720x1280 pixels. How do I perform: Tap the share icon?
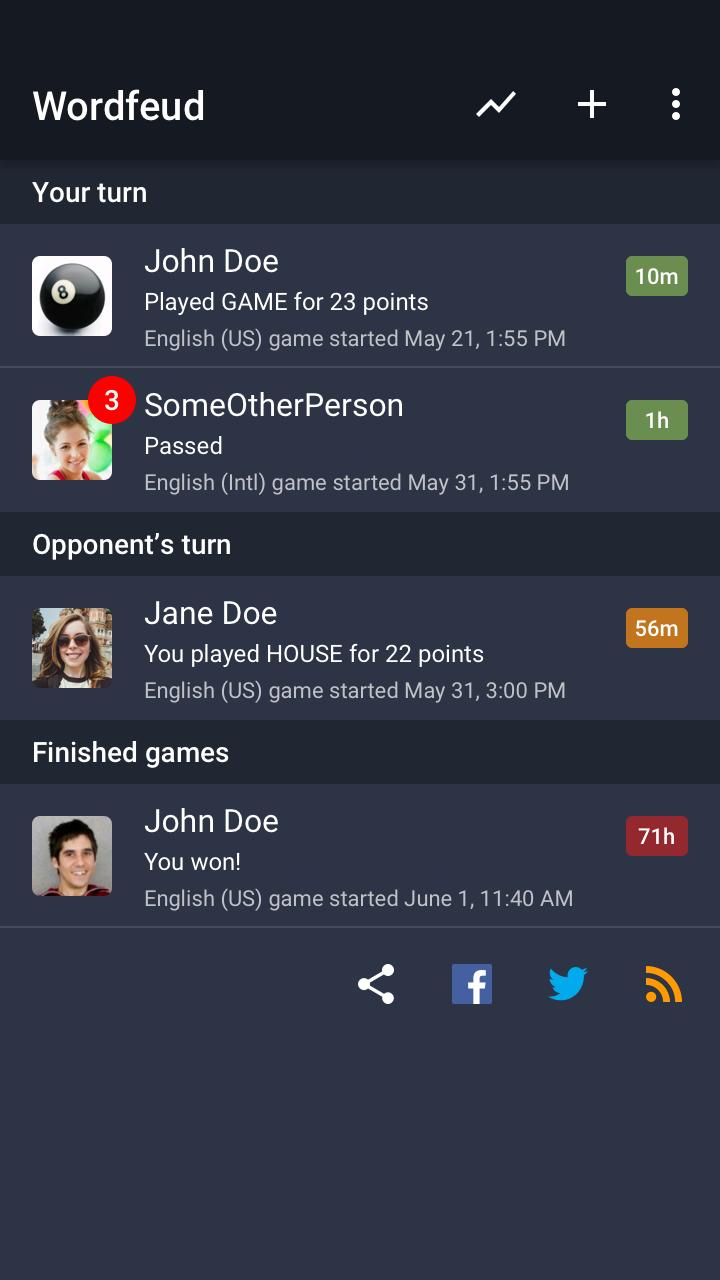[376, 985]
